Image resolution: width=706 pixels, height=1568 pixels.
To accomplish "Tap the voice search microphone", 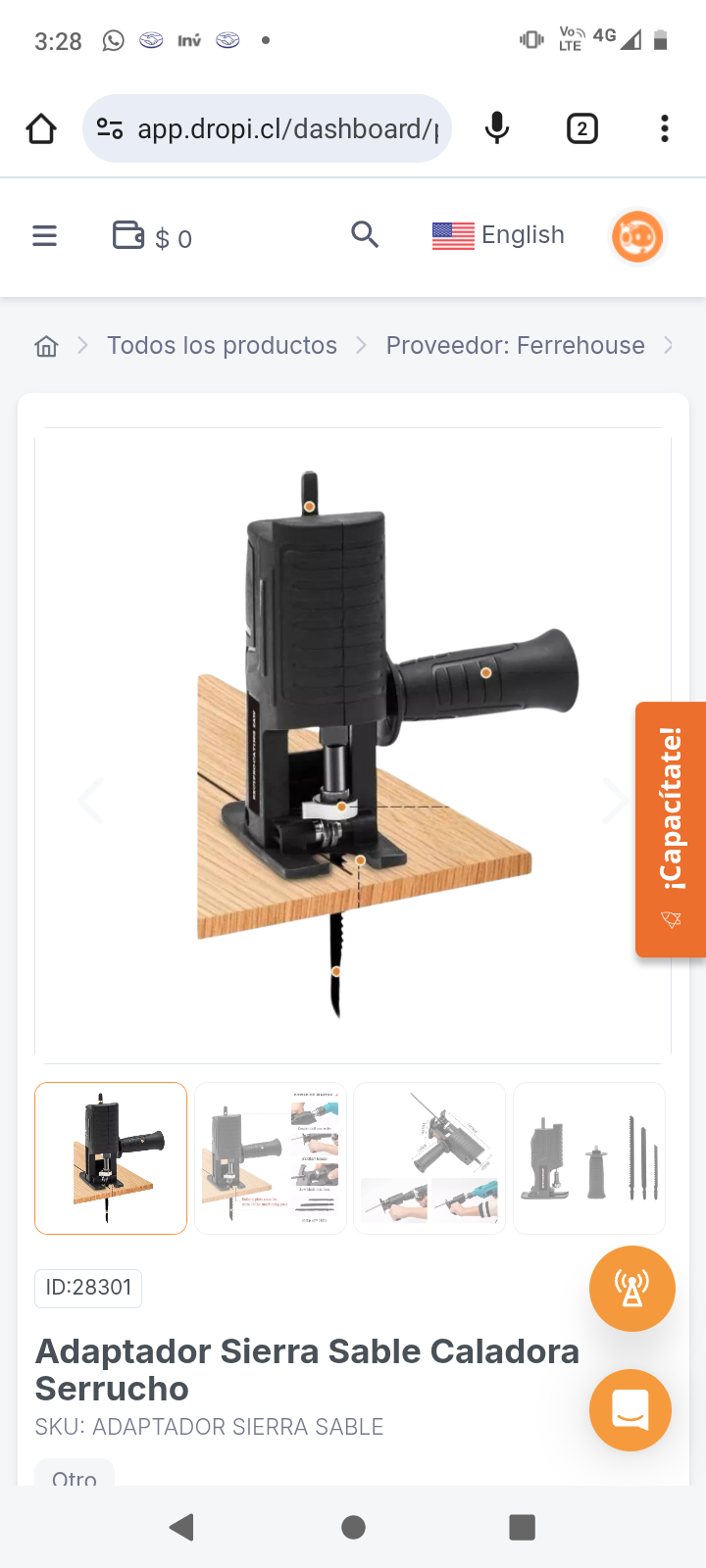I will (x=496, y=127).
